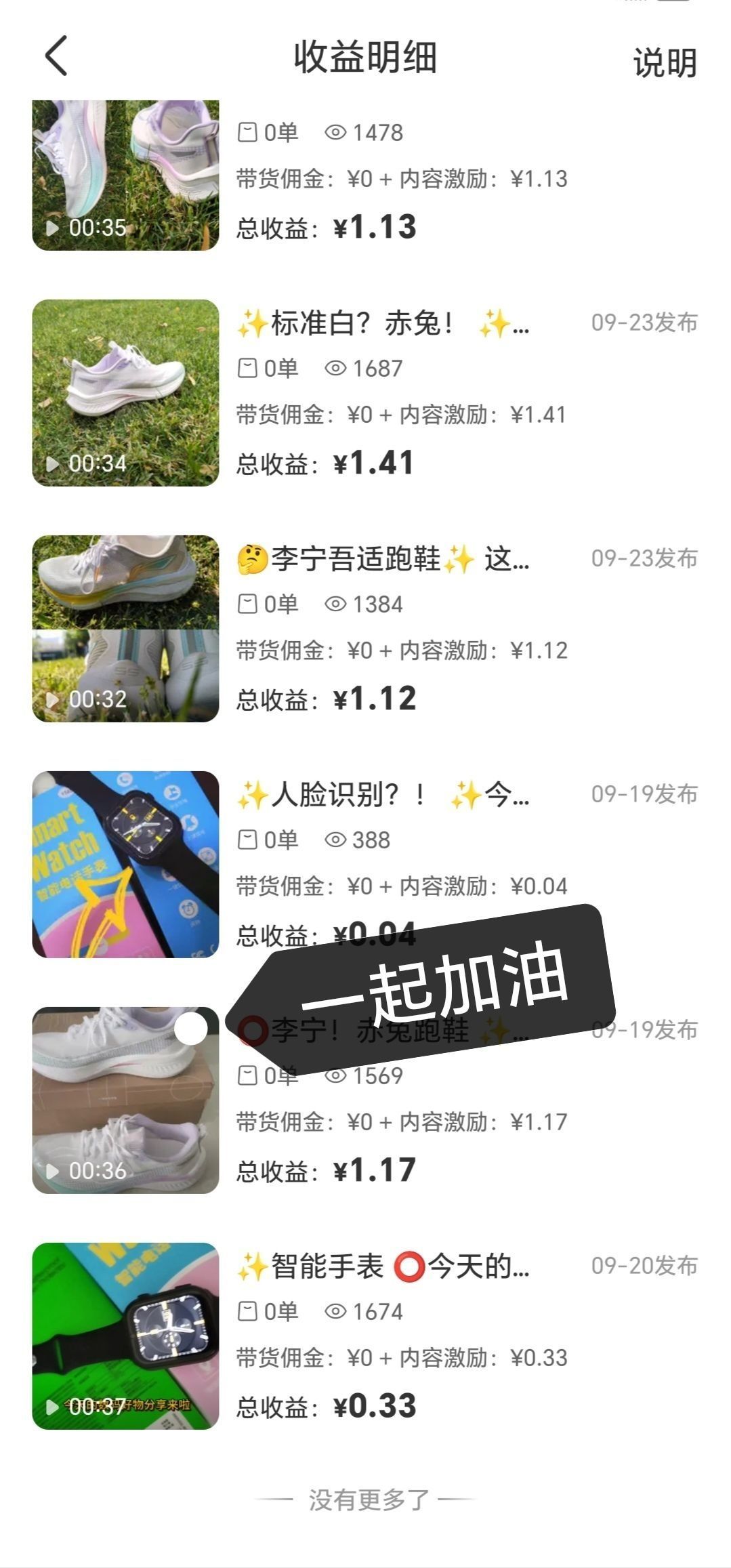731x1568 pixels.
Task: Go back from the earnings details page
Action: [x=57, y=56]
